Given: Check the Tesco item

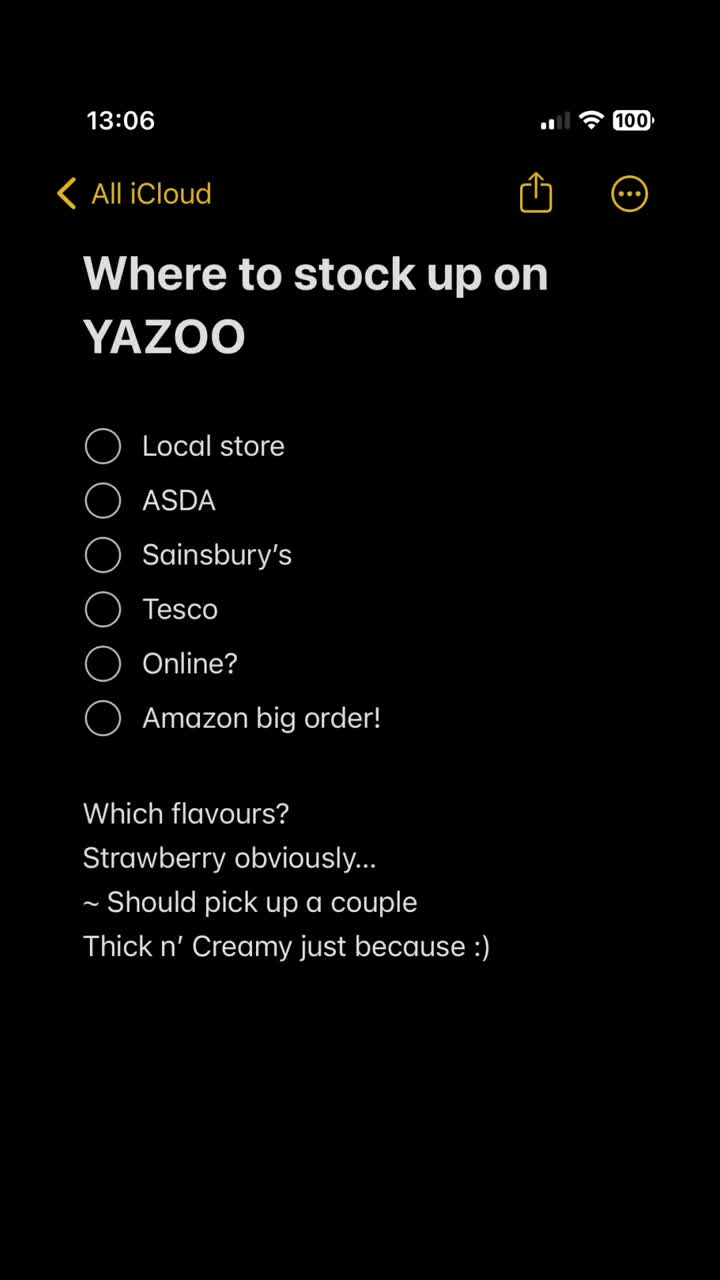Looking at the screenshot, I should (x=103, y=609).
